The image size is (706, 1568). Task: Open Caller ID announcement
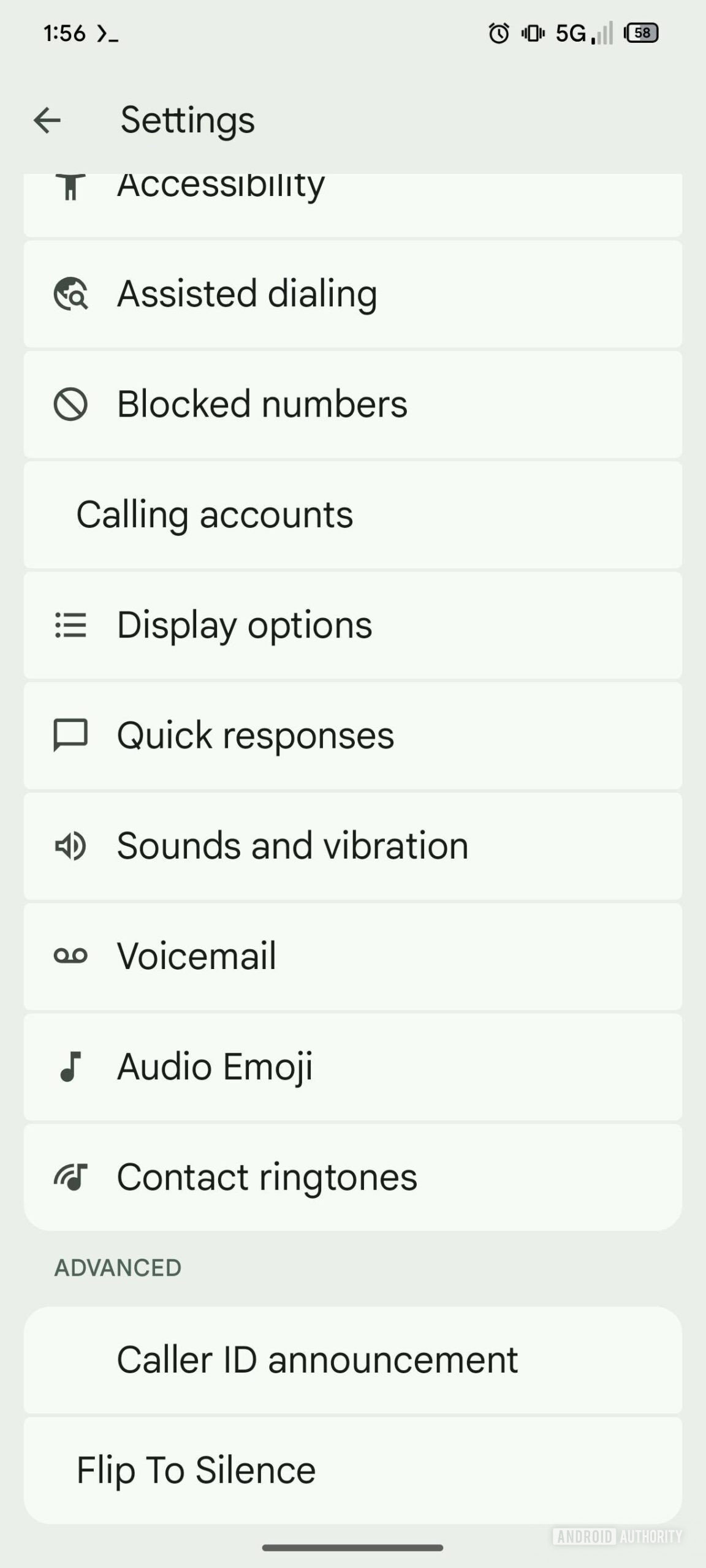(352, 1360)
